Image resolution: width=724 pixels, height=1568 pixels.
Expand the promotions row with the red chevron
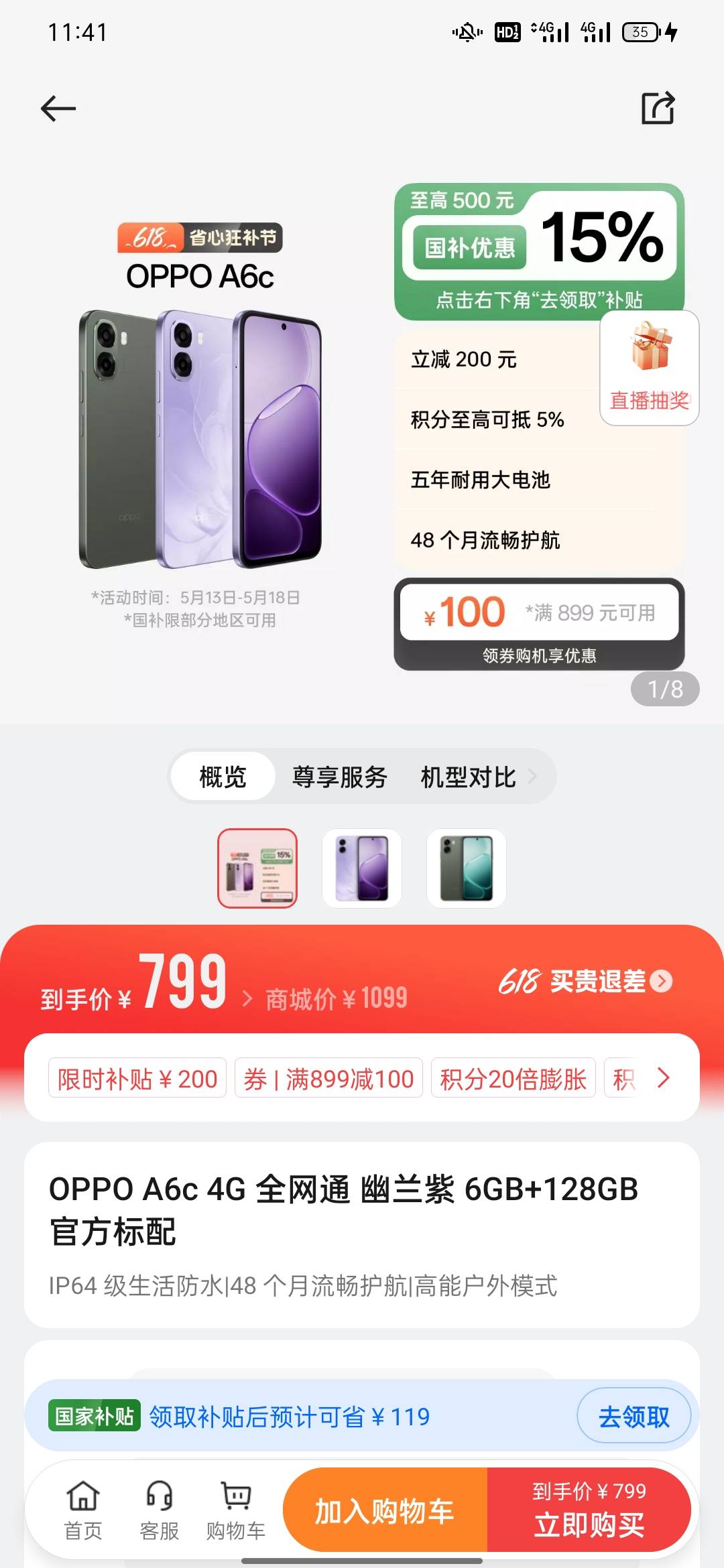pos(664,1077)
